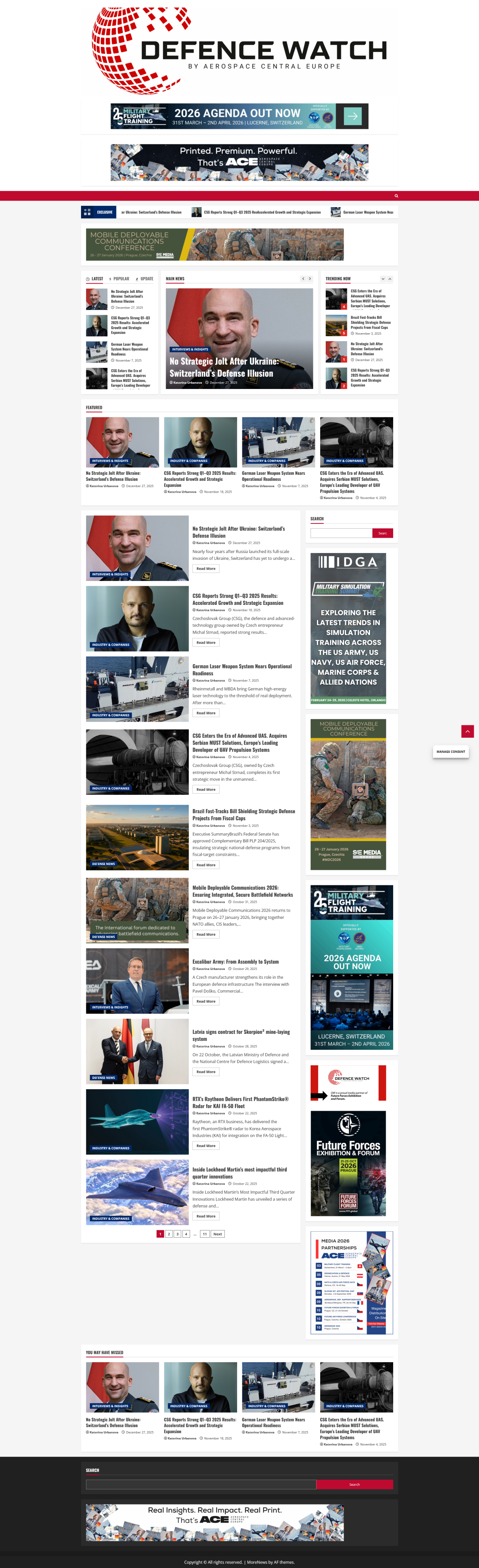Go to next Main News slide
Viewport: 479px width, 1568px height.
[x=310, y=279]
